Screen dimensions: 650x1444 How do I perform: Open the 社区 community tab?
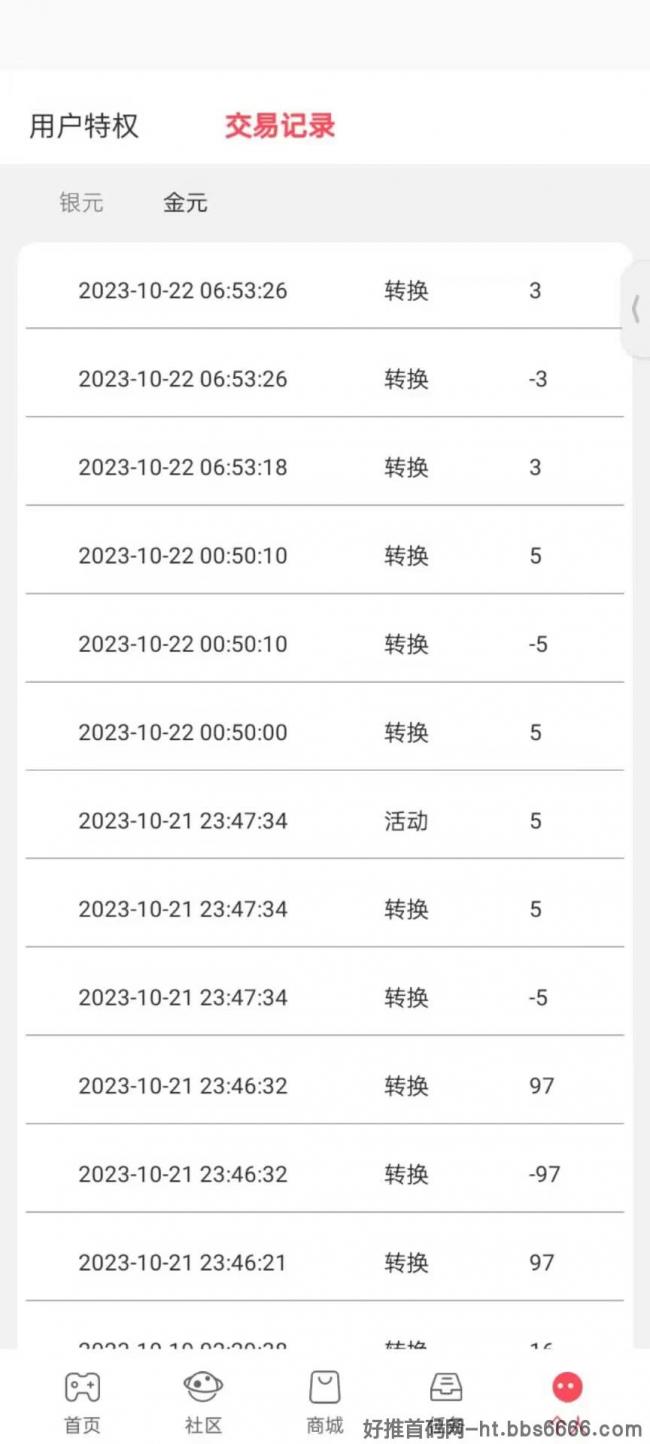coord(203,1401)
